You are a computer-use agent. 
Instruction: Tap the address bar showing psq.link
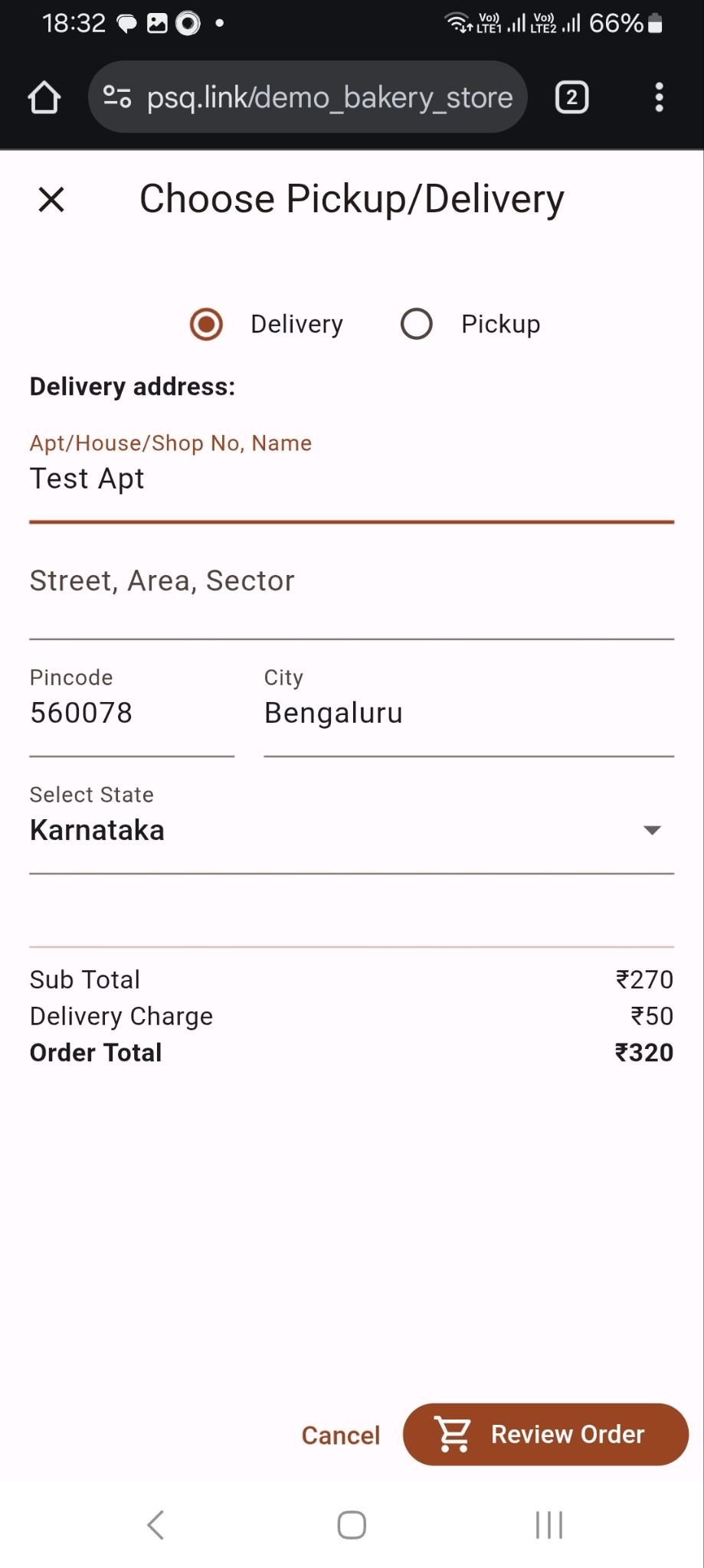329,97
